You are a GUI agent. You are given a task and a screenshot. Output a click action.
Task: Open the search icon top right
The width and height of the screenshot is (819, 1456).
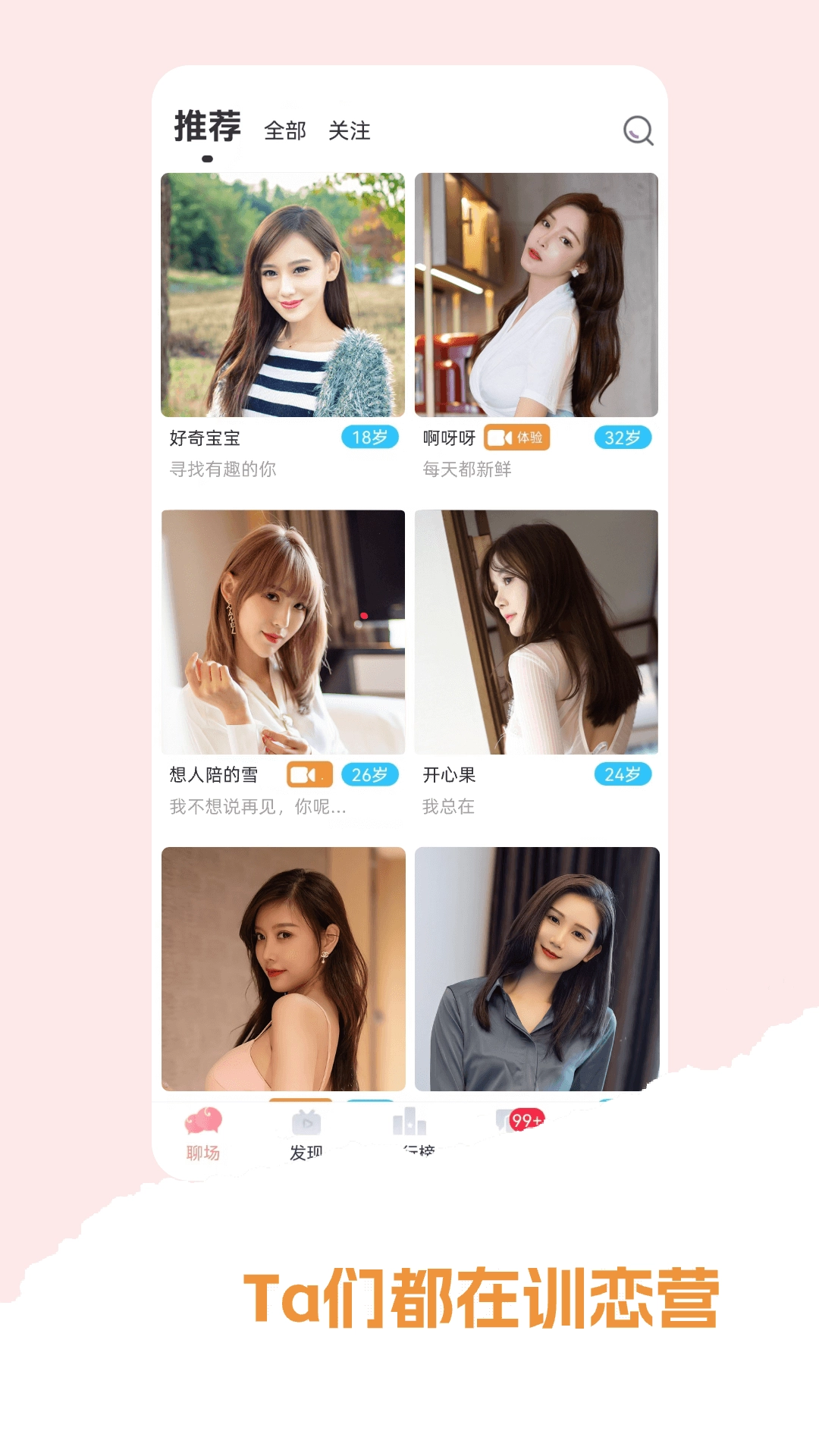click(639, 130)
